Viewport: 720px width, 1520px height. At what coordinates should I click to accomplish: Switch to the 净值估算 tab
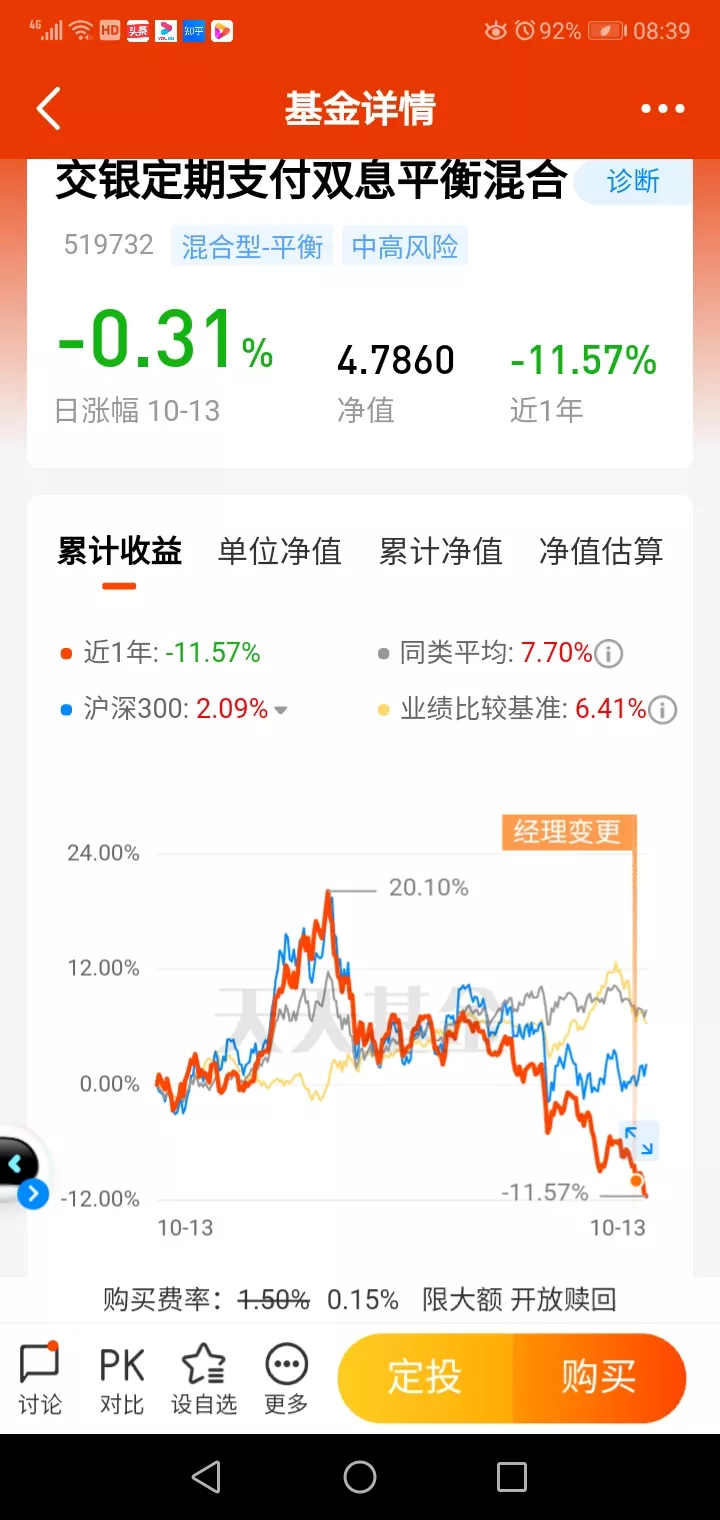601,551
